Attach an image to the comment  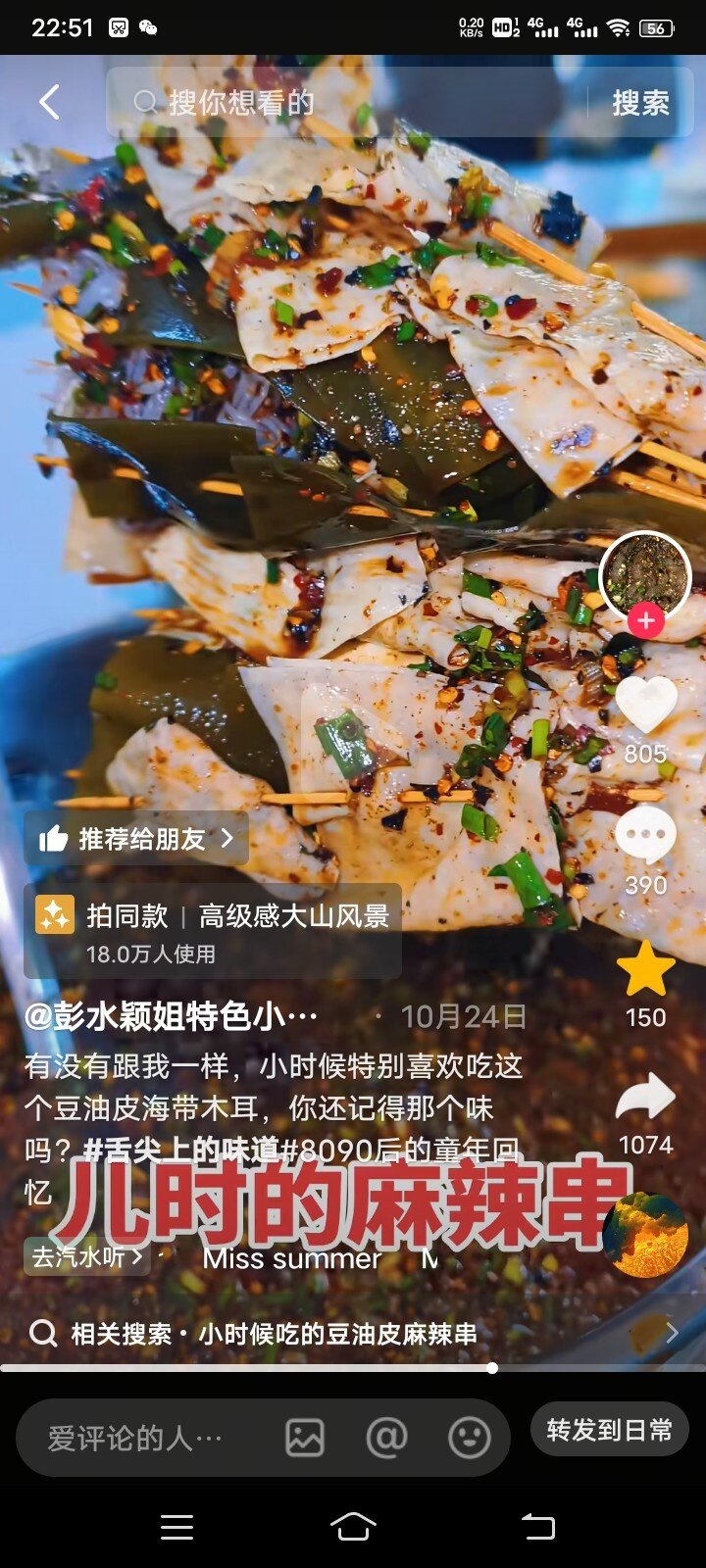(304, 1438)
